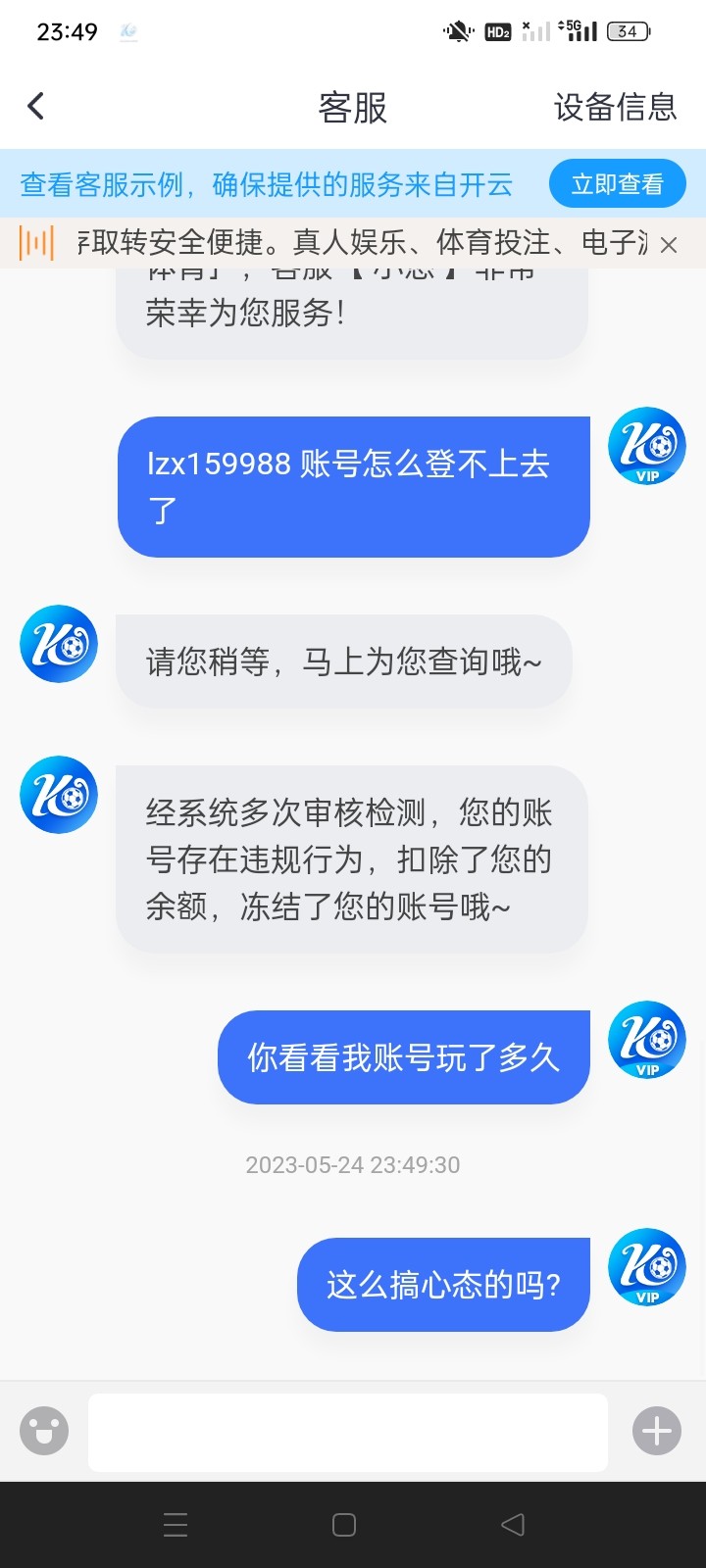
Task: Tap the 立即查看 button
Action: pos(617,184)
